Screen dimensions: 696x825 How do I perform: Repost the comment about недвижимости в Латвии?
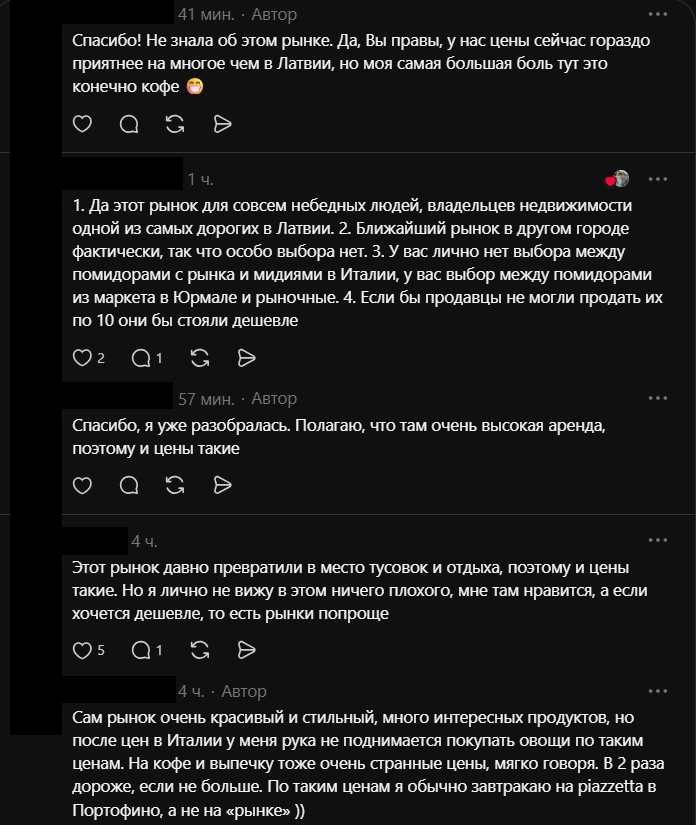200,358
